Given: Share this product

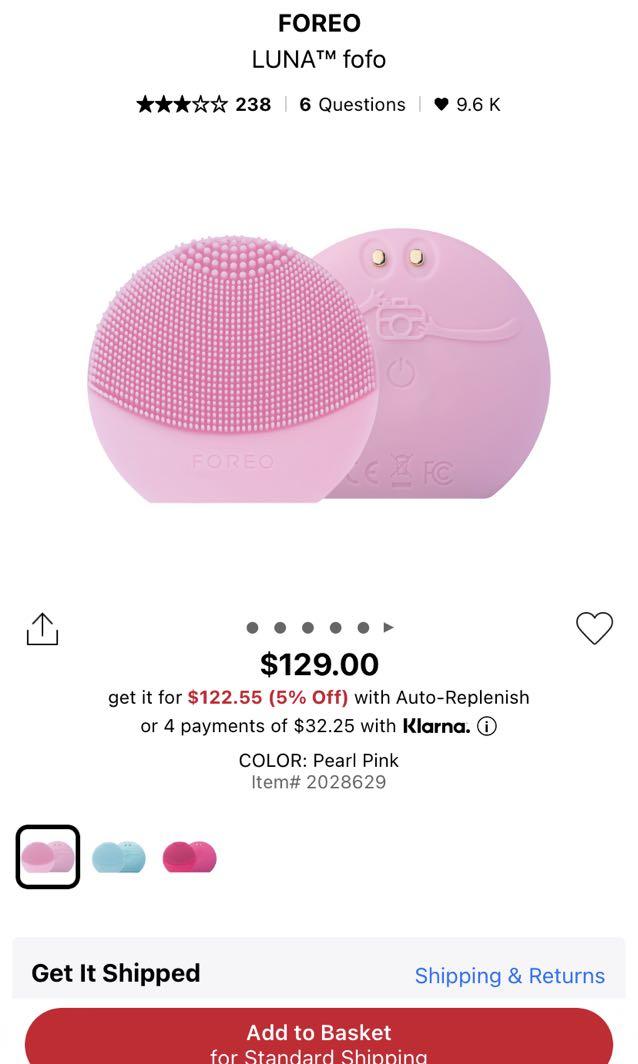Looking at the screenshot, I should pyautogui.click(x=42, y=629).
